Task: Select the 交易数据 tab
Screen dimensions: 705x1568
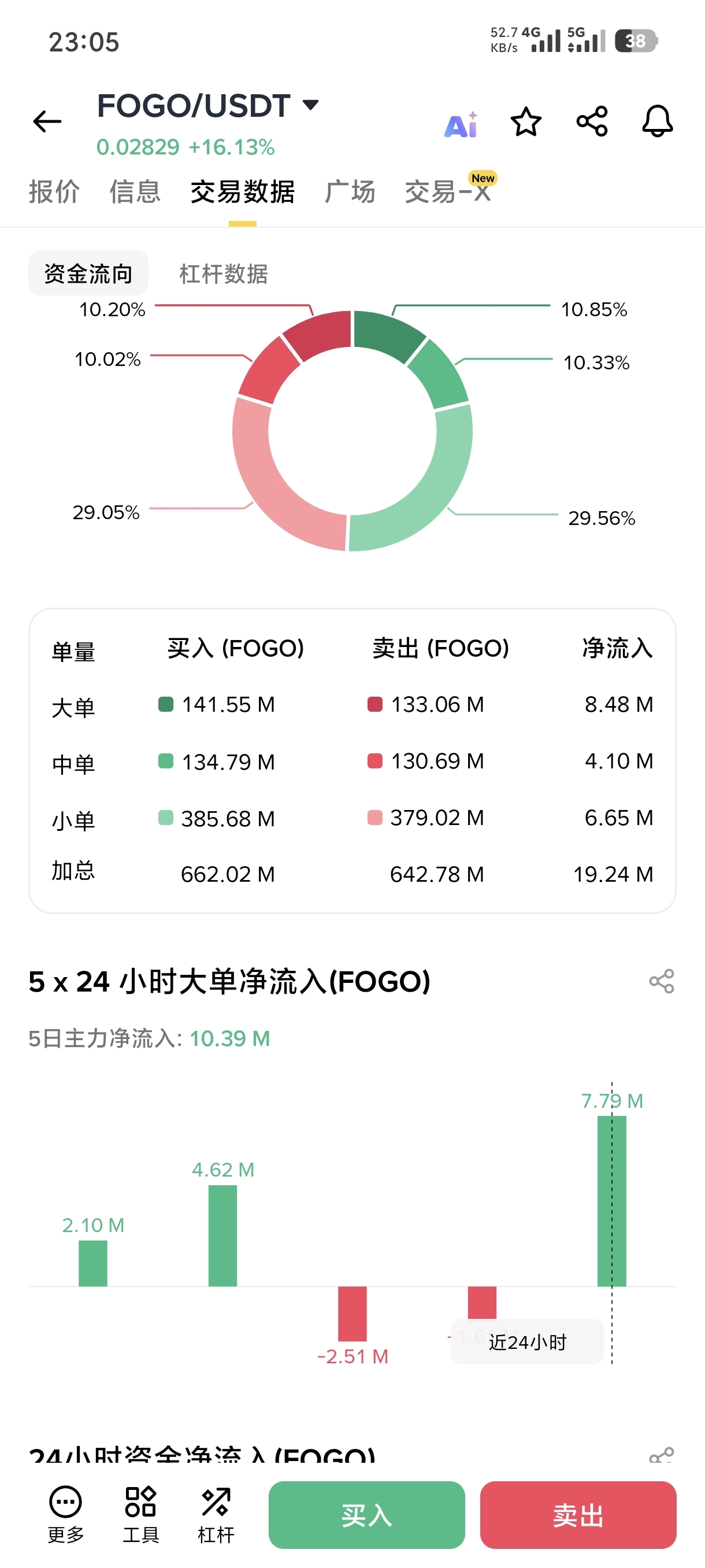Action: (x=242, y=192)
